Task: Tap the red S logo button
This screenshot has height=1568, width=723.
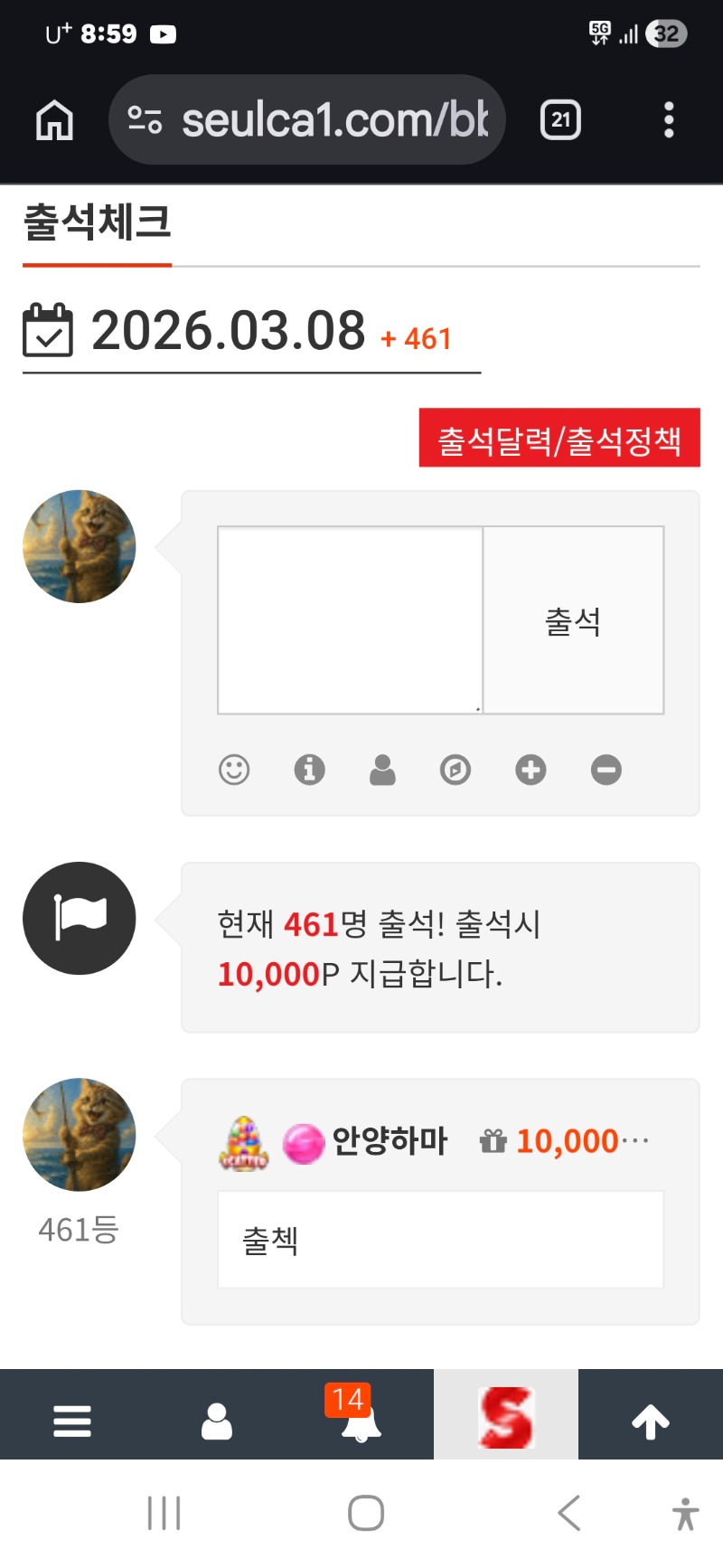Action: [506, 1416]
